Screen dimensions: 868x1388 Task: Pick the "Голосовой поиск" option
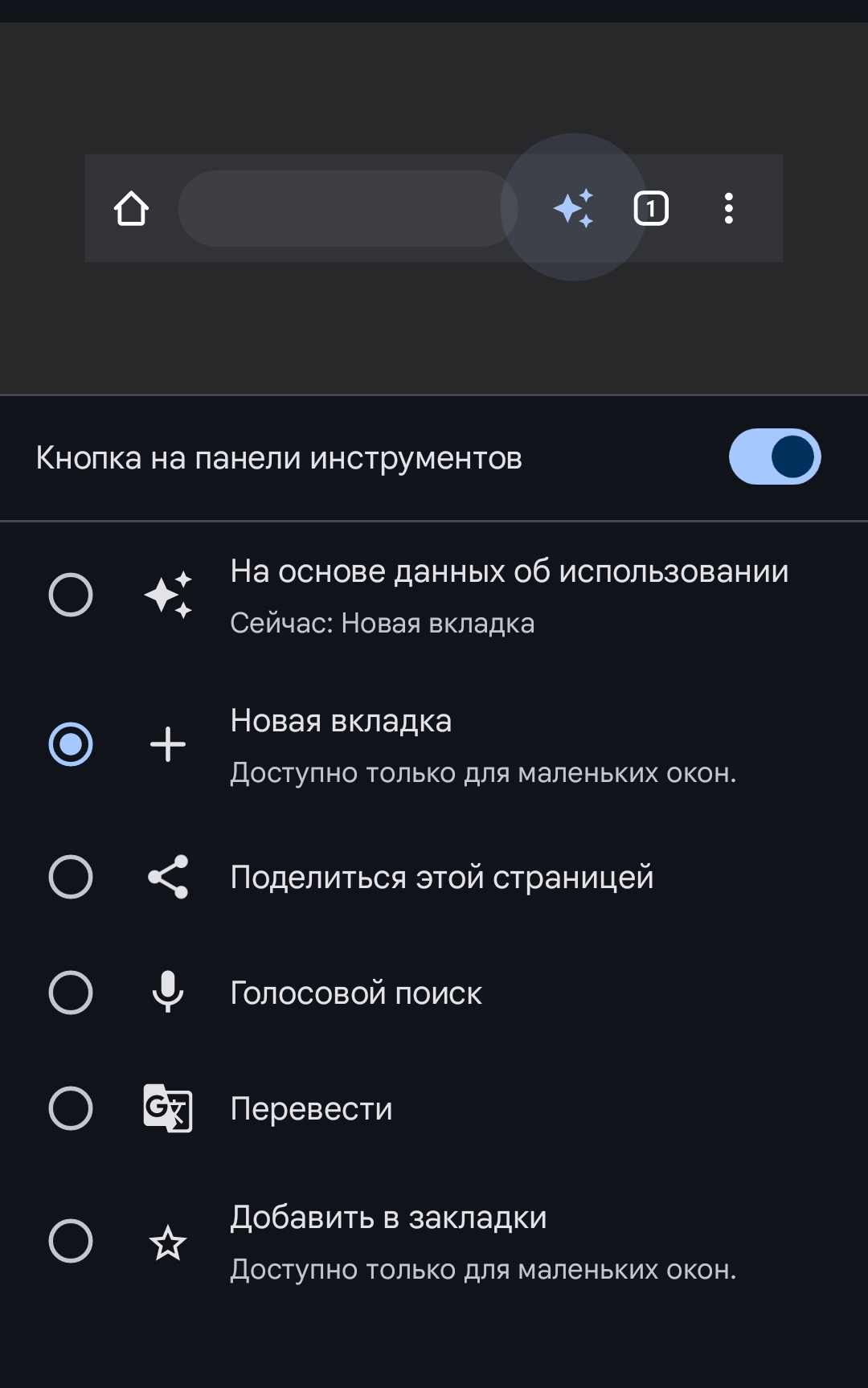[x=71, y=993]
